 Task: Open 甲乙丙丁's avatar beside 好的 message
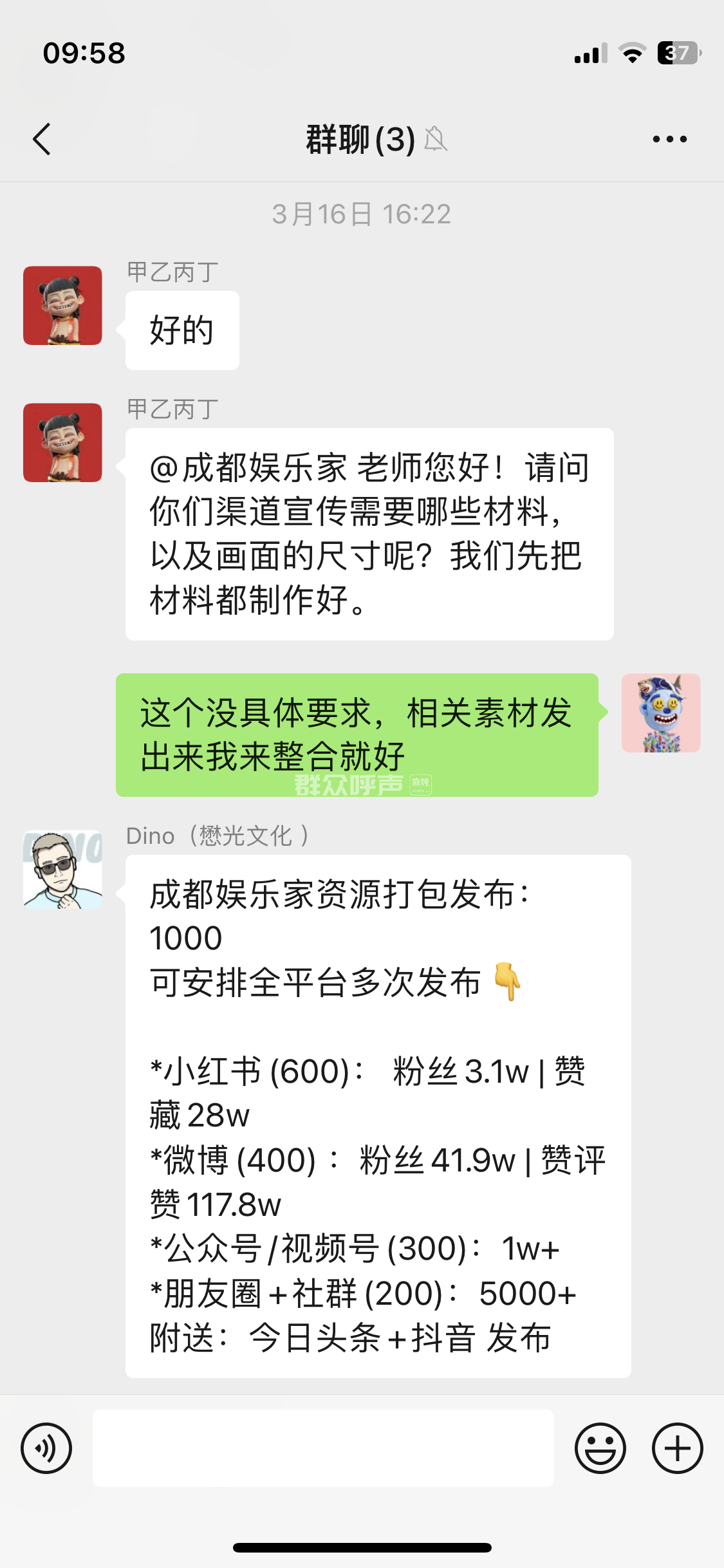pos(62,306)
